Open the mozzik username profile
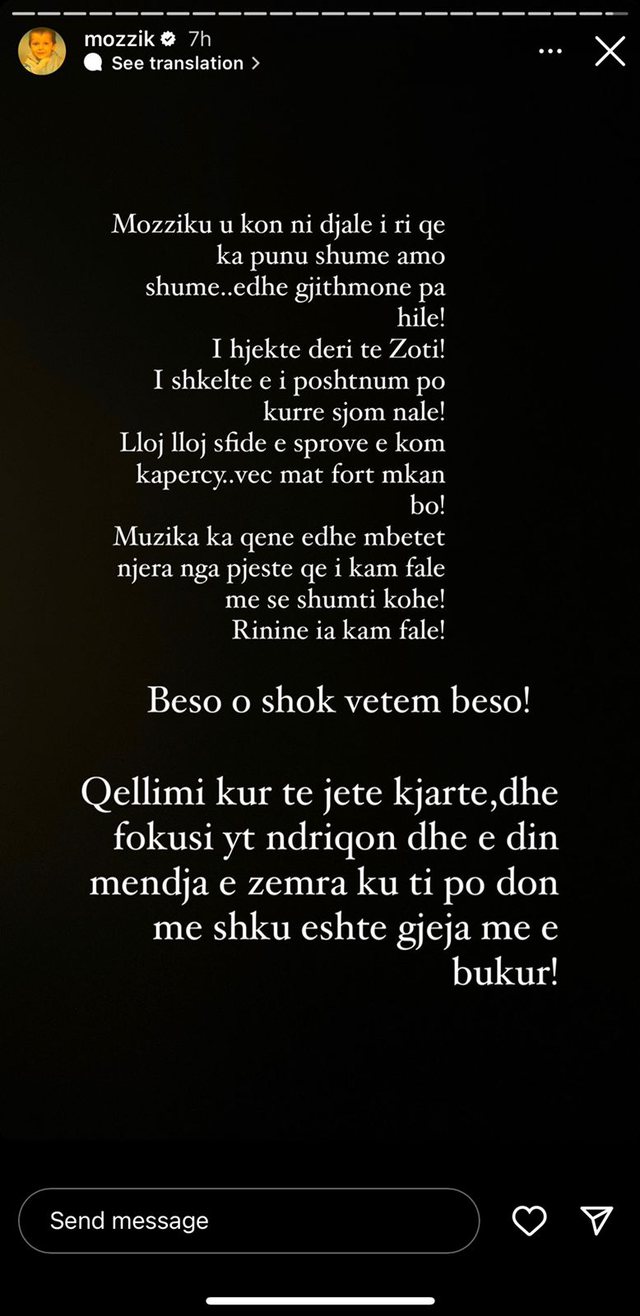This screenshot has width=640, height=1316. pyautogui.click(x=119, y=40)
